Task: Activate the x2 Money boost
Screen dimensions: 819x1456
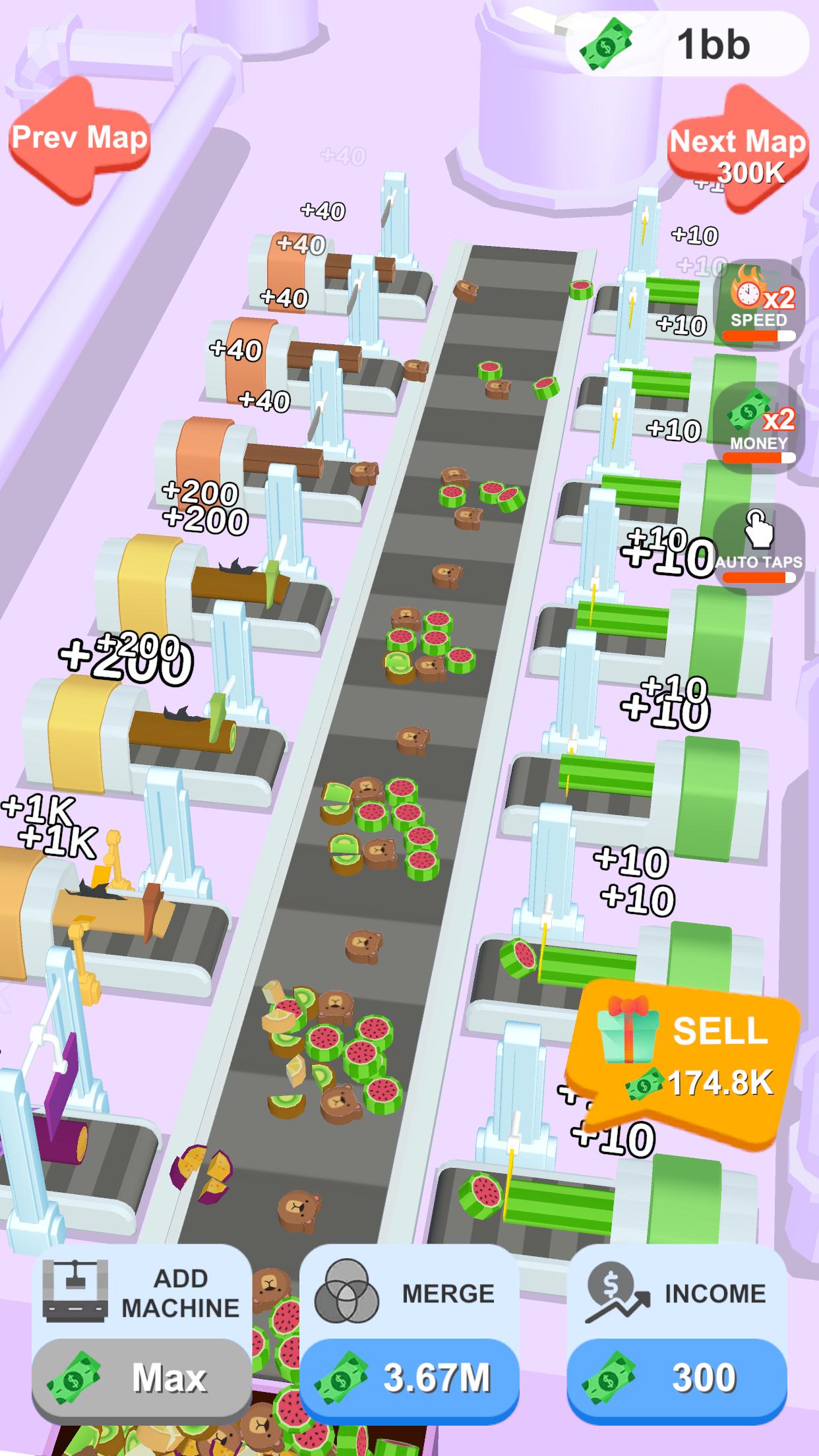Action: pyautogui.click(x=758, y=426)
